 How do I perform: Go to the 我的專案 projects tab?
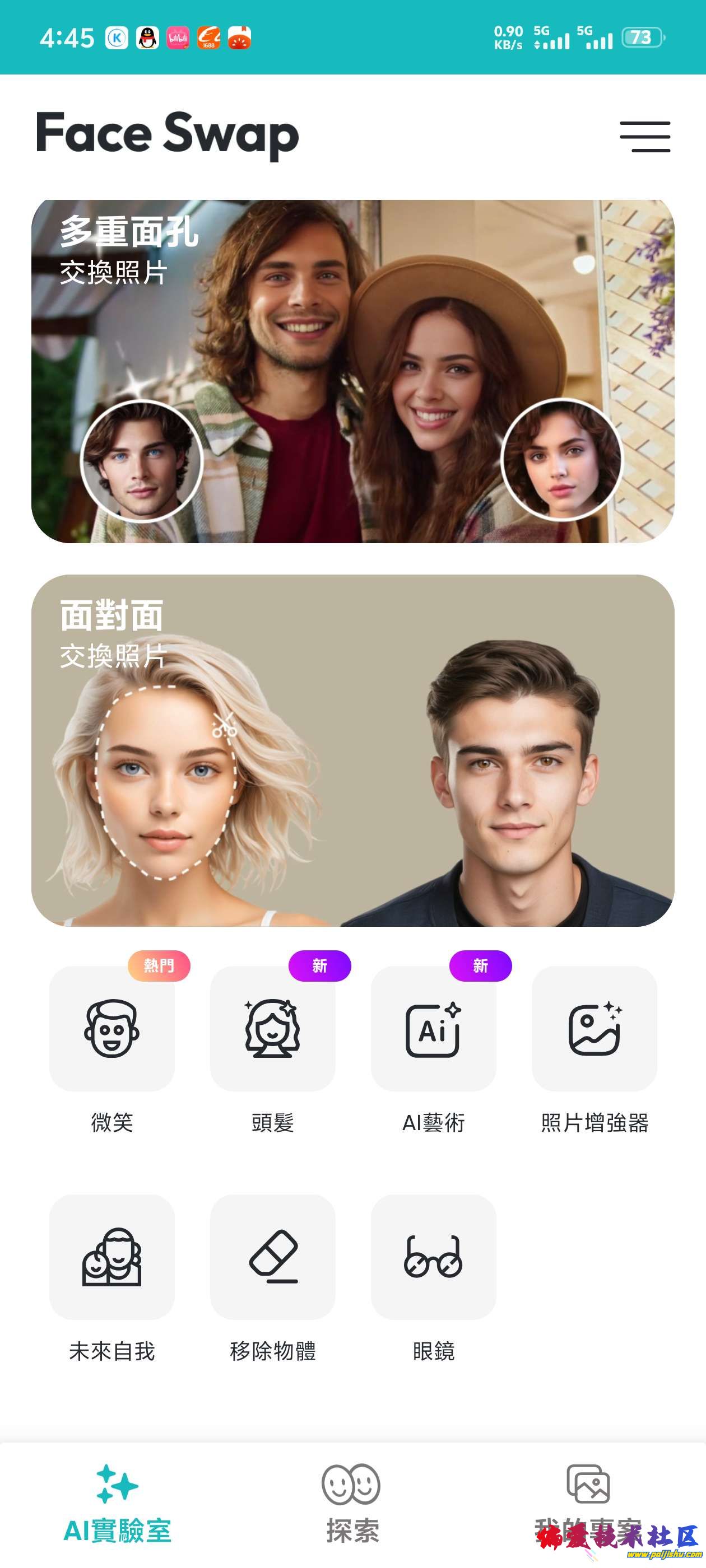(588, 1504)
